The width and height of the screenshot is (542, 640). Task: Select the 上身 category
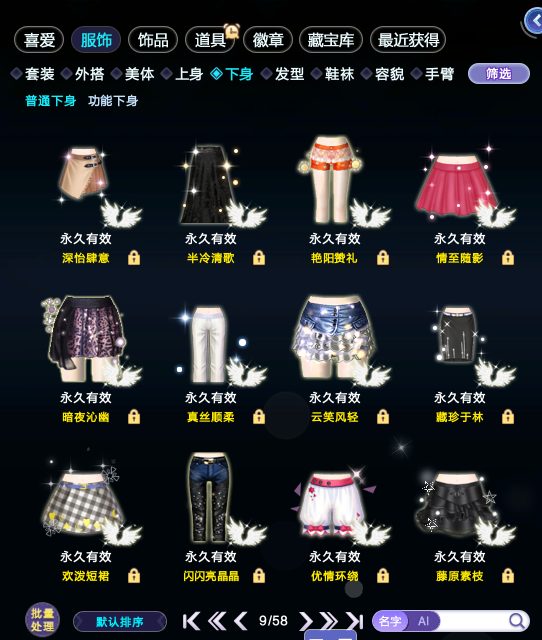(182, 74)
